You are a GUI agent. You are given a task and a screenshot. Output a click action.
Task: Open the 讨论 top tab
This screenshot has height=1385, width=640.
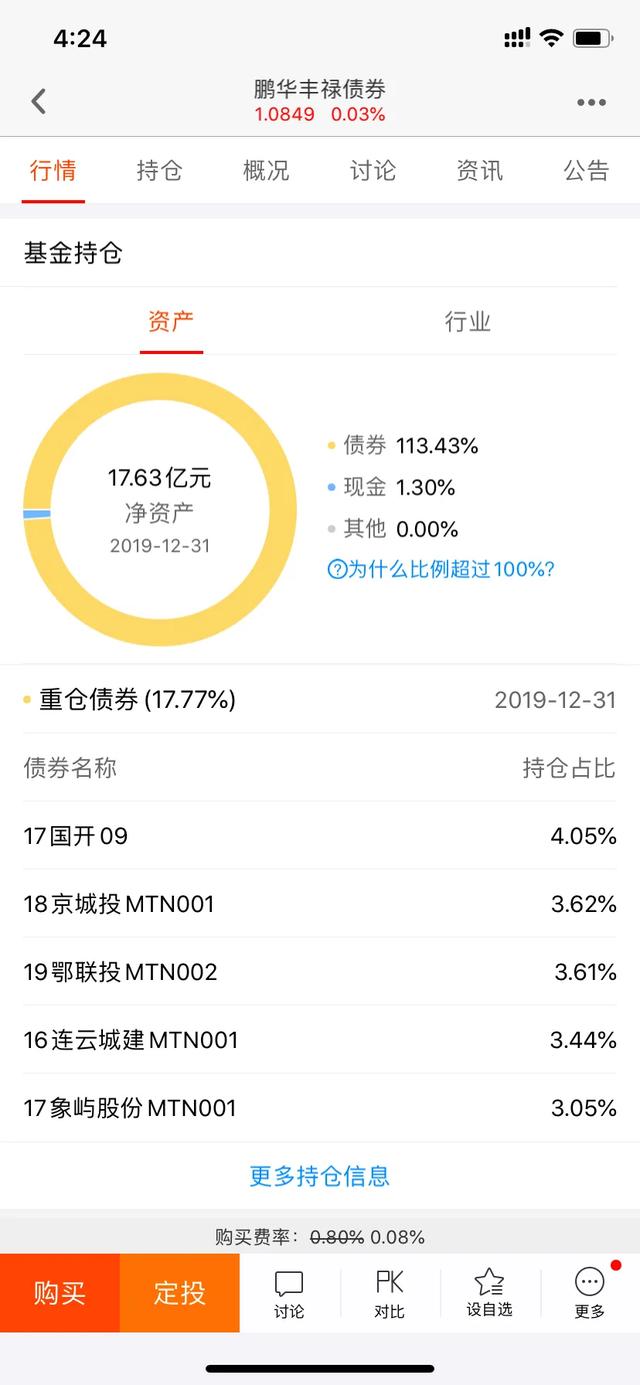pos(373,171)
